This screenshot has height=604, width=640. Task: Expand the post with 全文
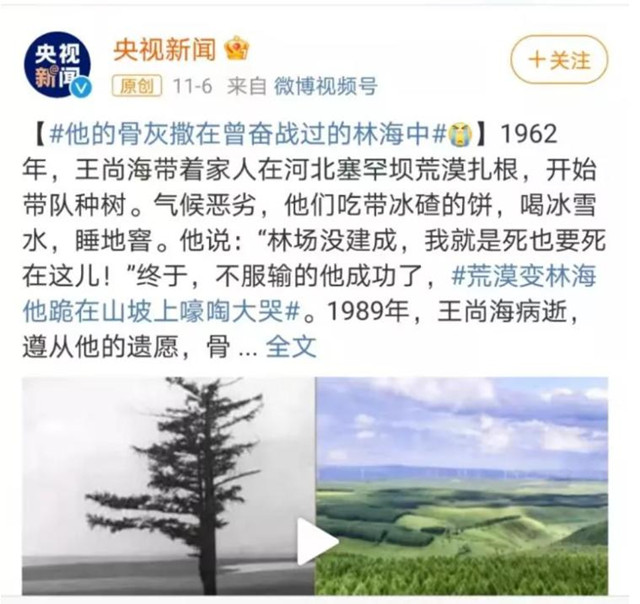point(291,346)
